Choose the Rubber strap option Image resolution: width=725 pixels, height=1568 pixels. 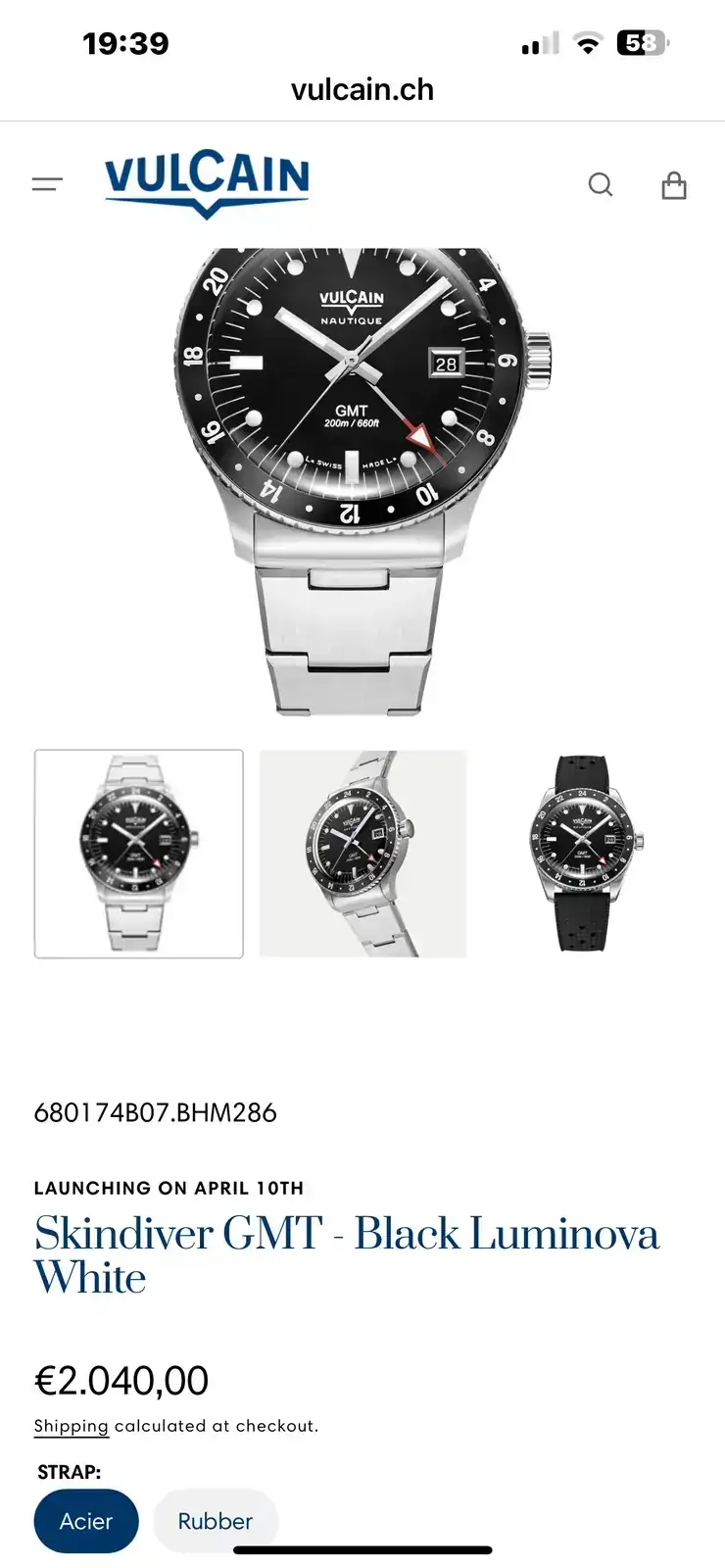coord(216,1520)
